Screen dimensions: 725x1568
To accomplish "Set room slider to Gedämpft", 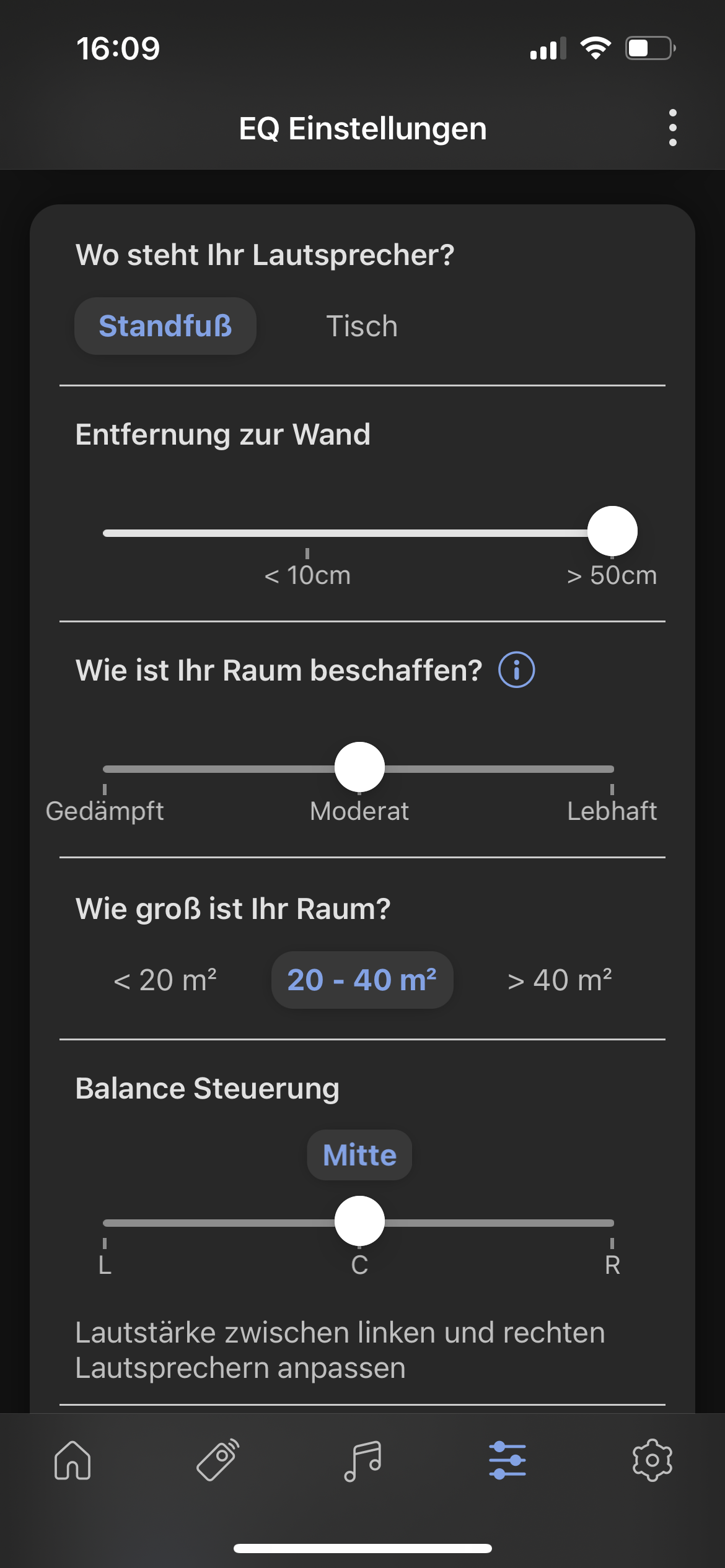I will (x=105, y=769).
